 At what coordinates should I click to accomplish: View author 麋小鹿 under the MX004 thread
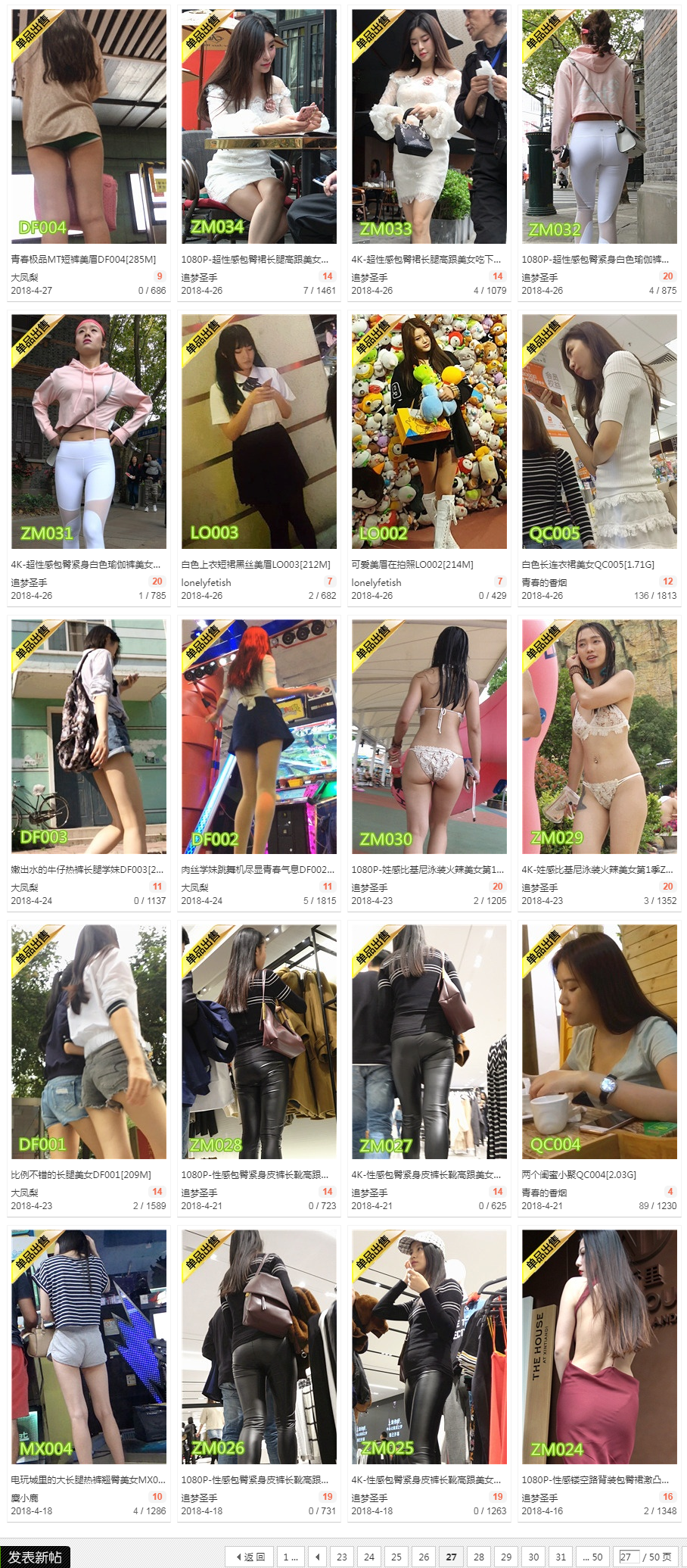coord(24,1498)
